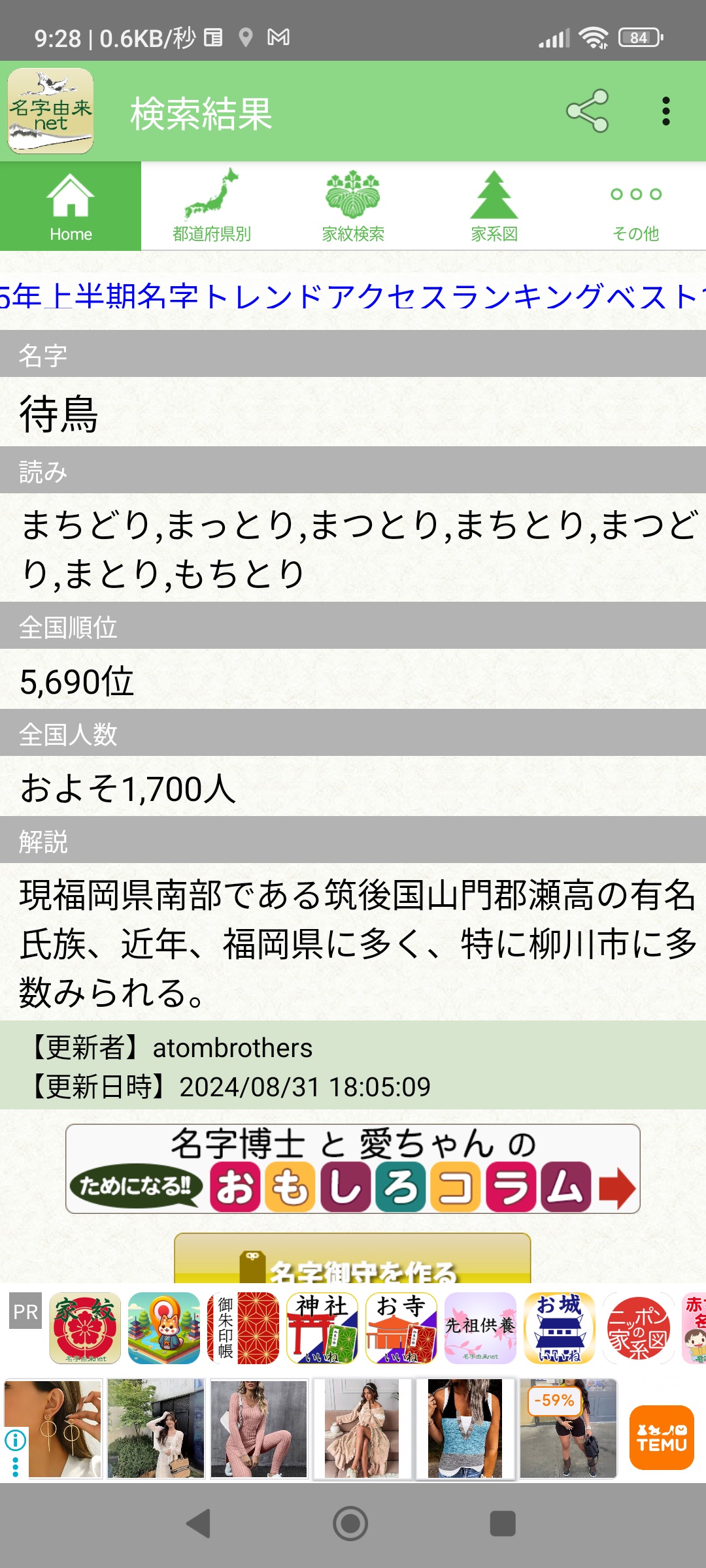
Task: Open the 家紋検索 tab
Action: pos(353,206)
